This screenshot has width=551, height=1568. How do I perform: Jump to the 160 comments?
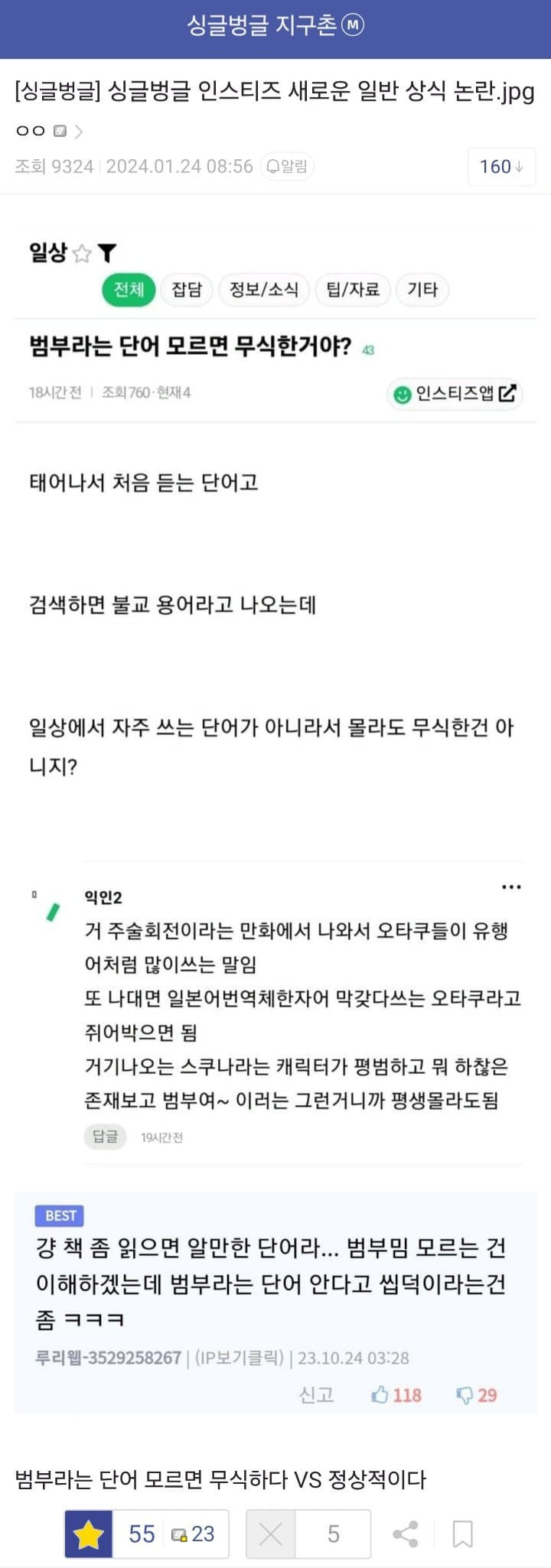[501, 167]
